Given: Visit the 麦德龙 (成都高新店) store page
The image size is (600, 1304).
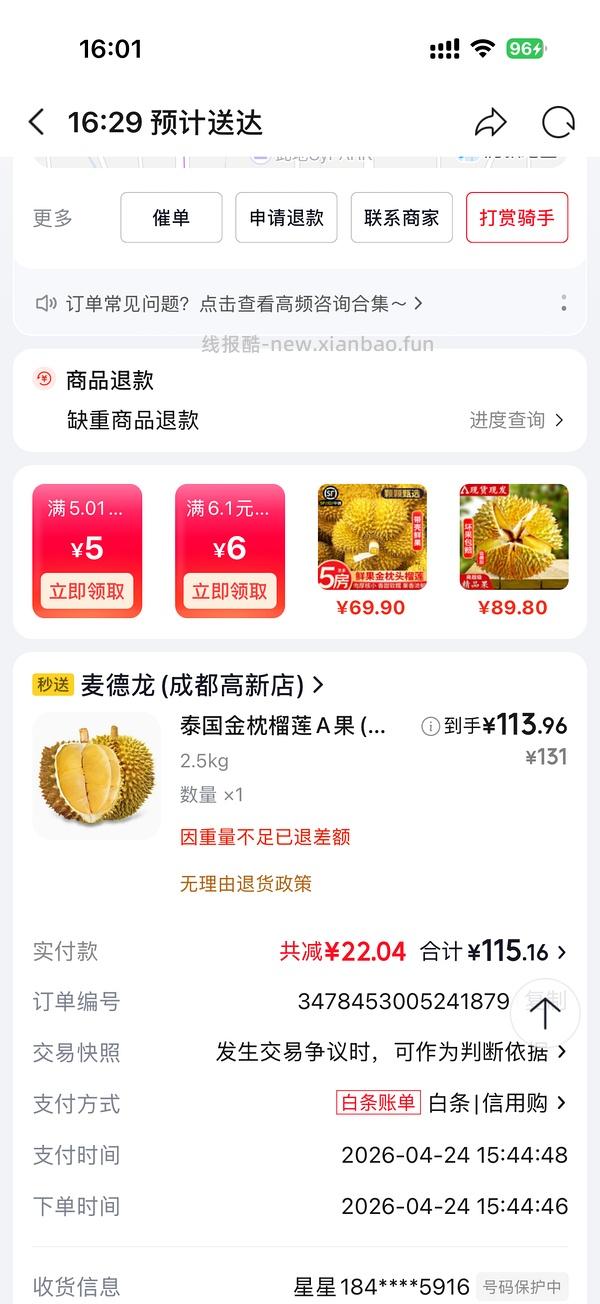Looking at the screenshot, I should (x=200, y=685).
